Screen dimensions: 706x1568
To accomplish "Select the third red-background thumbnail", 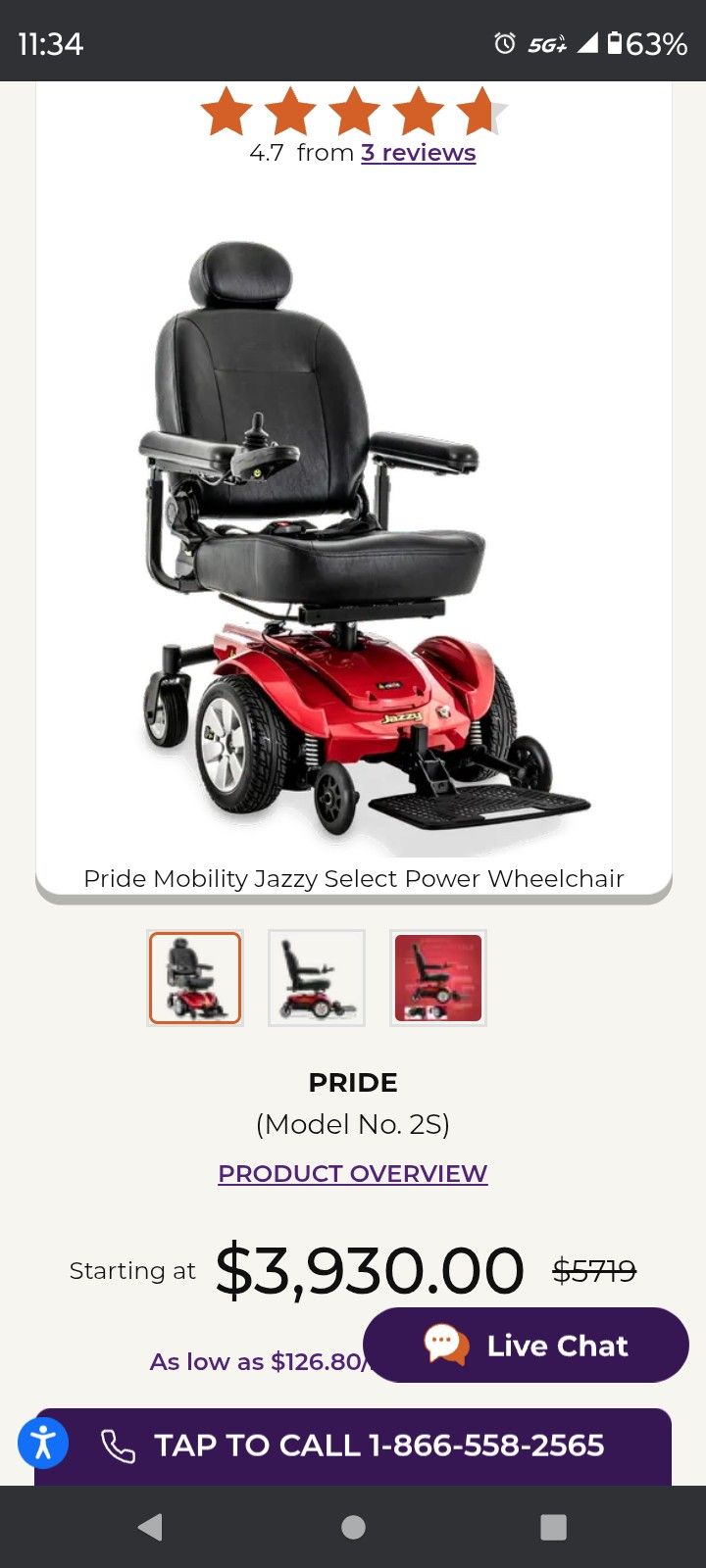I will point(437,977).
